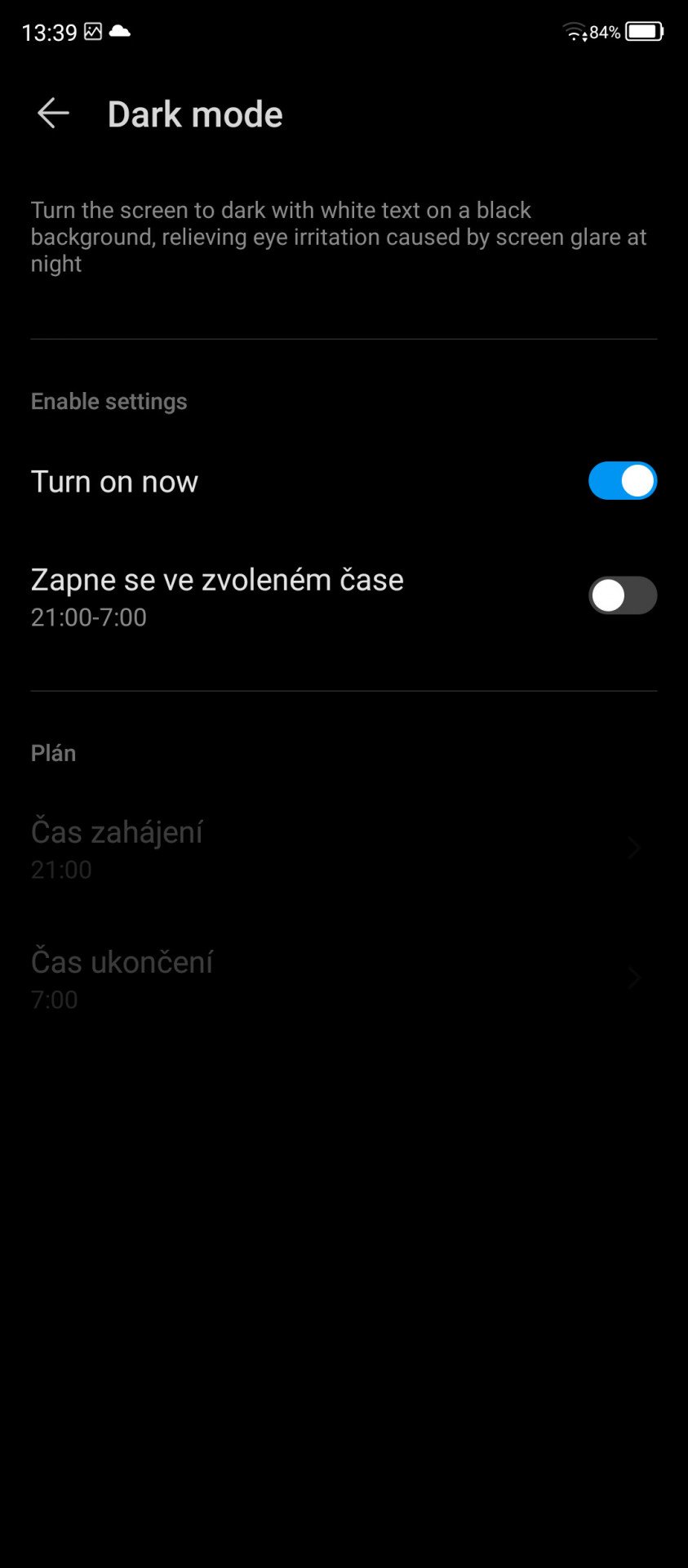Disable the Turn on now switch
688x1568 pixels.
[x=623, y=481]
